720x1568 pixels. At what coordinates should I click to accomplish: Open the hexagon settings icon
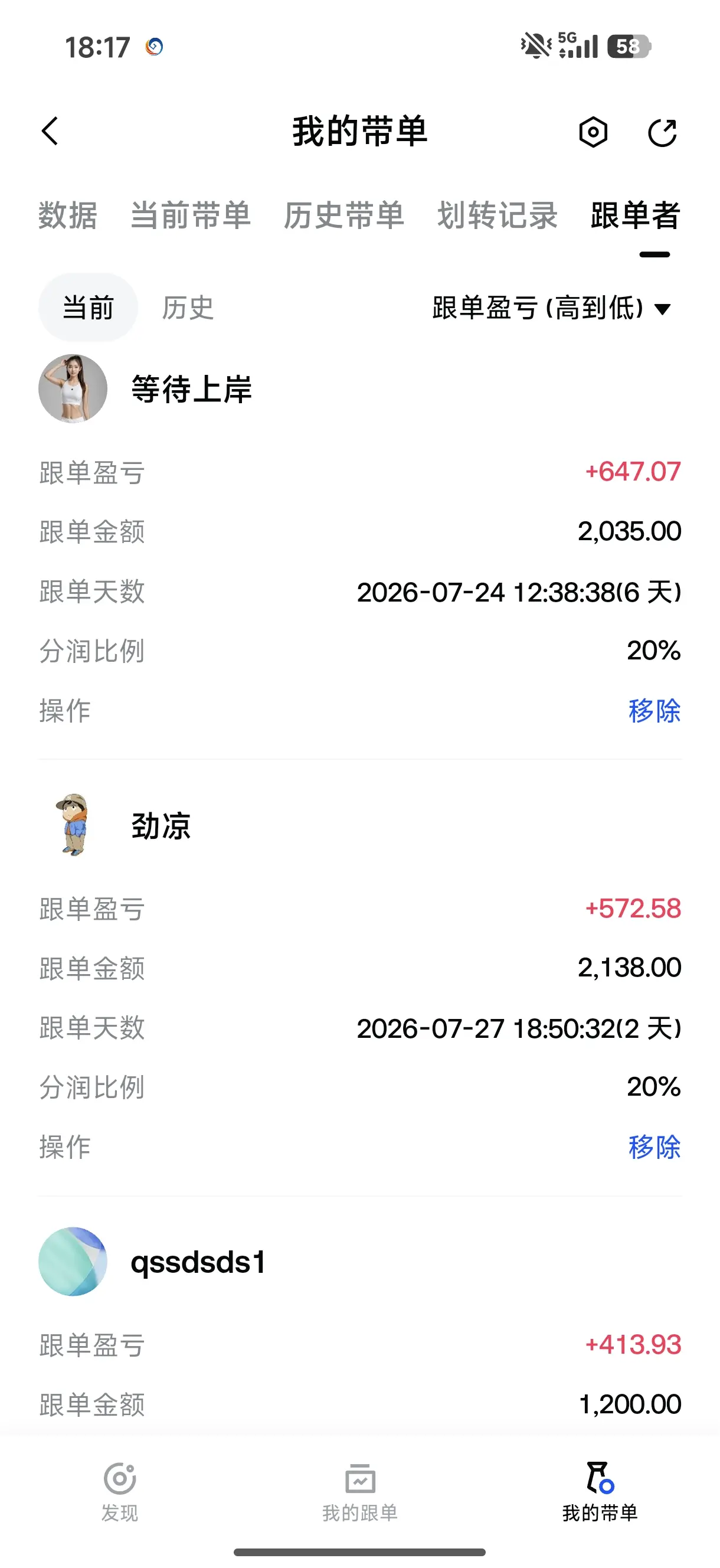593,132
